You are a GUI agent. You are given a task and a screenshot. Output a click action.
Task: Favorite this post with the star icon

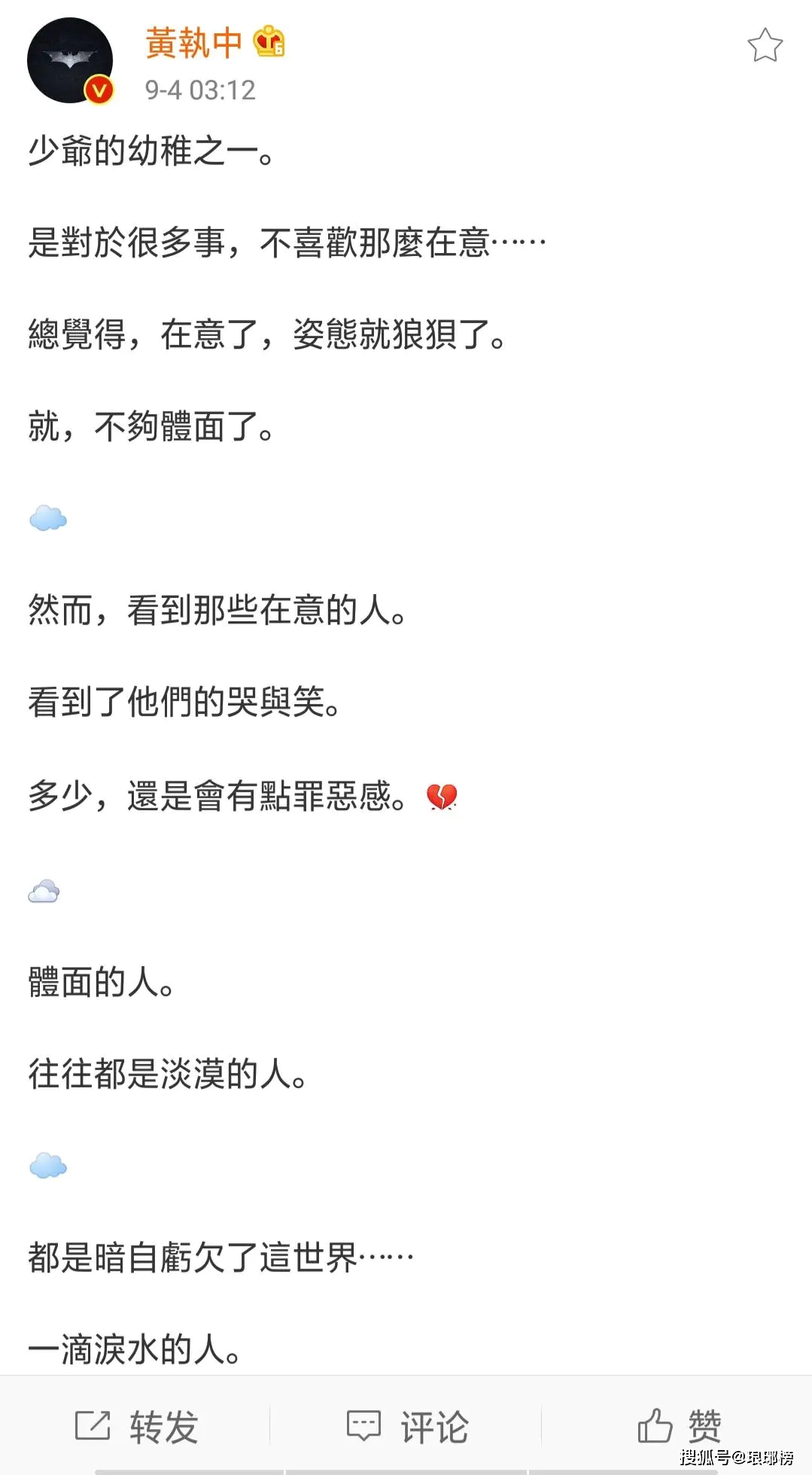pyautogui.click(x=765, y=45)
